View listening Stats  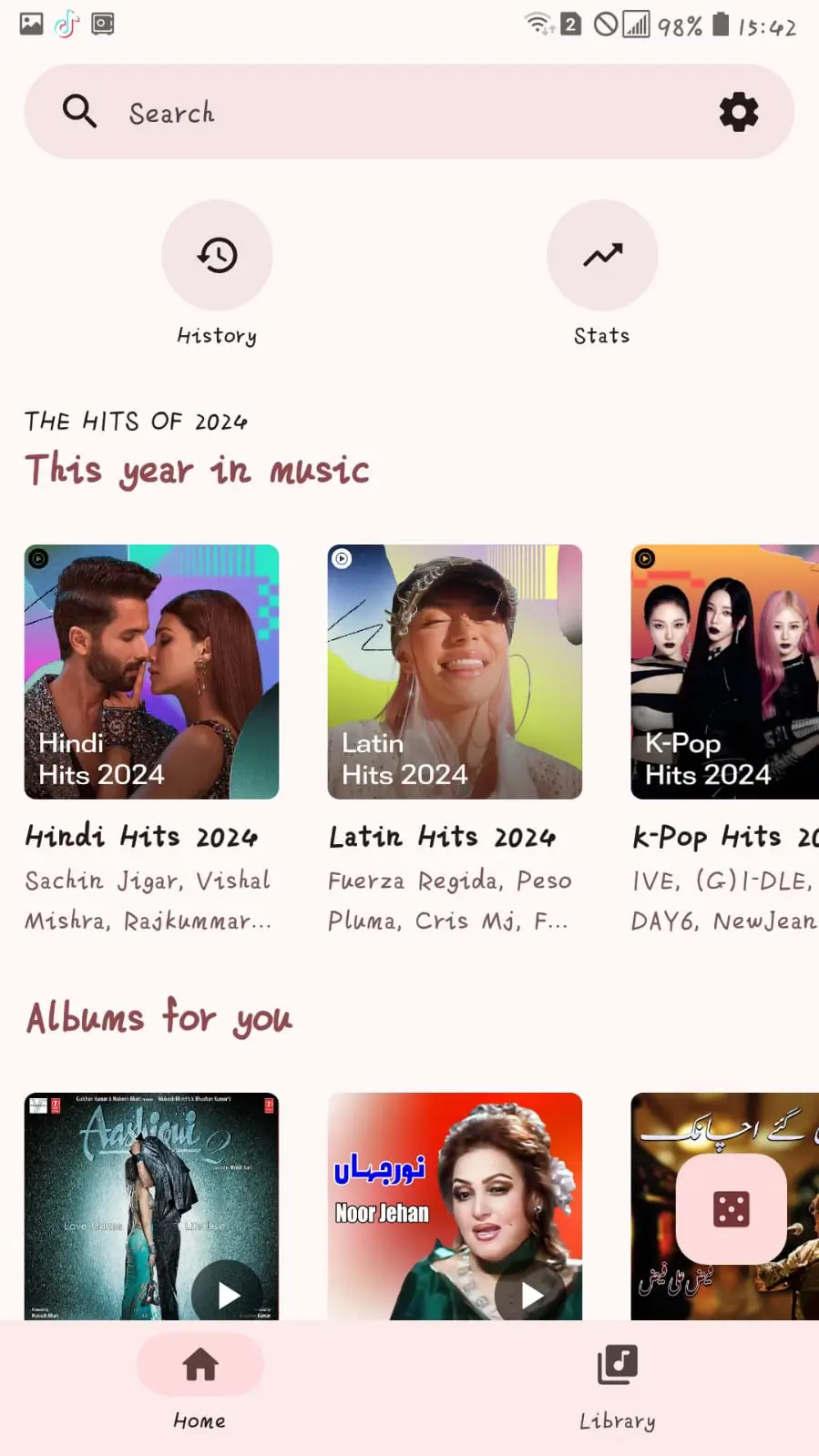pyautogui.click(x=601, y=256)
